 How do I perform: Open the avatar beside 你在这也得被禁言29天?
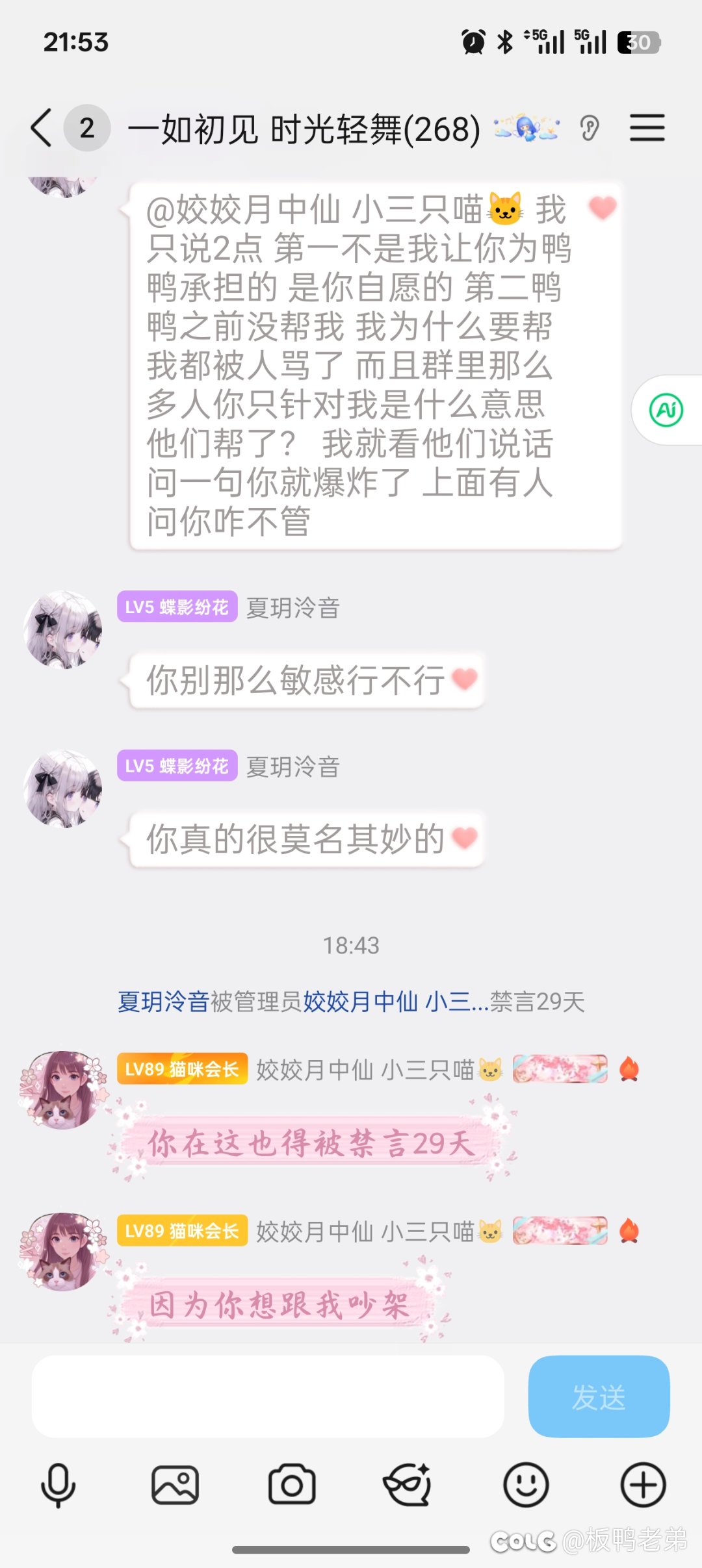click(x=63, y=1090)
